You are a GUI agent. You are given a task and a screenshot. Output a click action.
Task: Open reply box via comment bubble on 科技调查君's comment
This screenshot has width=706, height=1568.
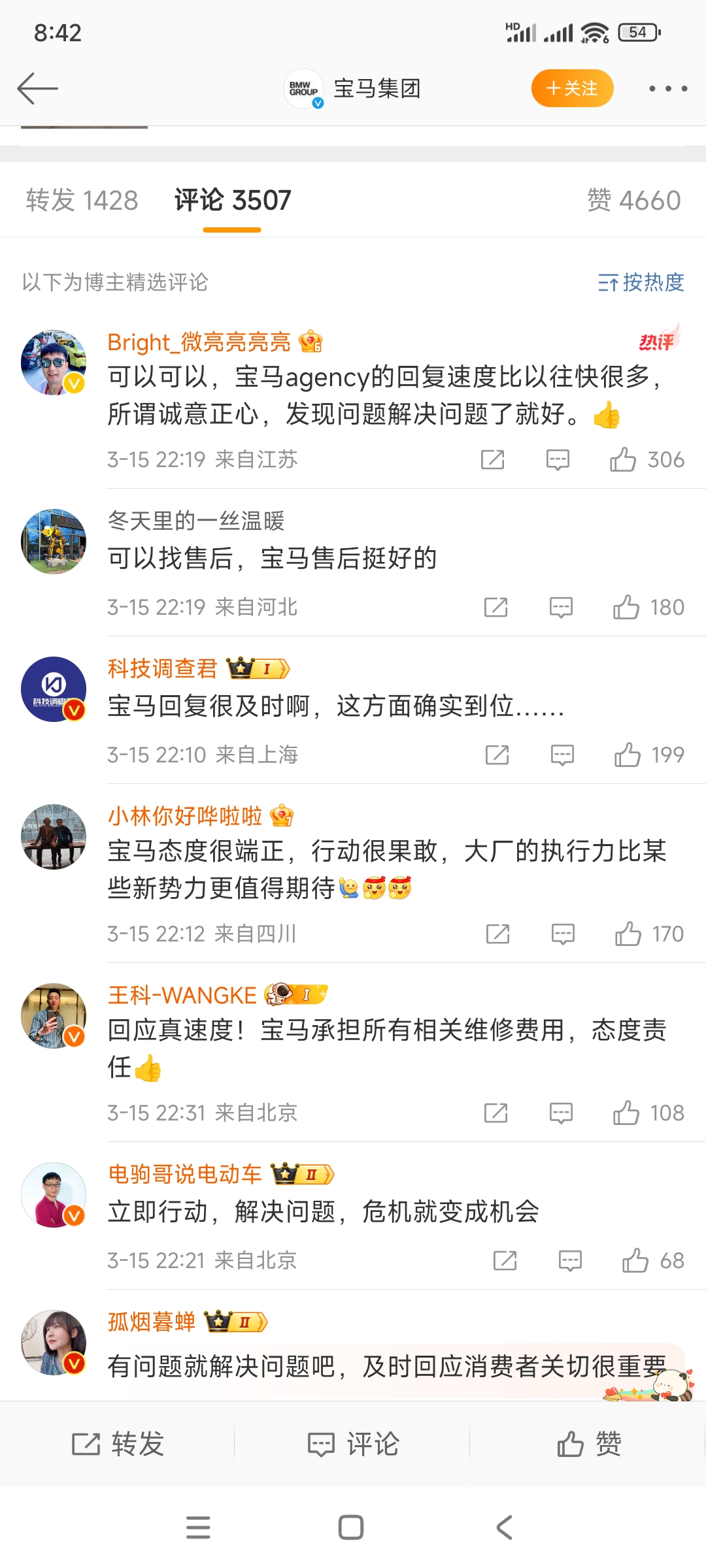click(x=560, y=755)
